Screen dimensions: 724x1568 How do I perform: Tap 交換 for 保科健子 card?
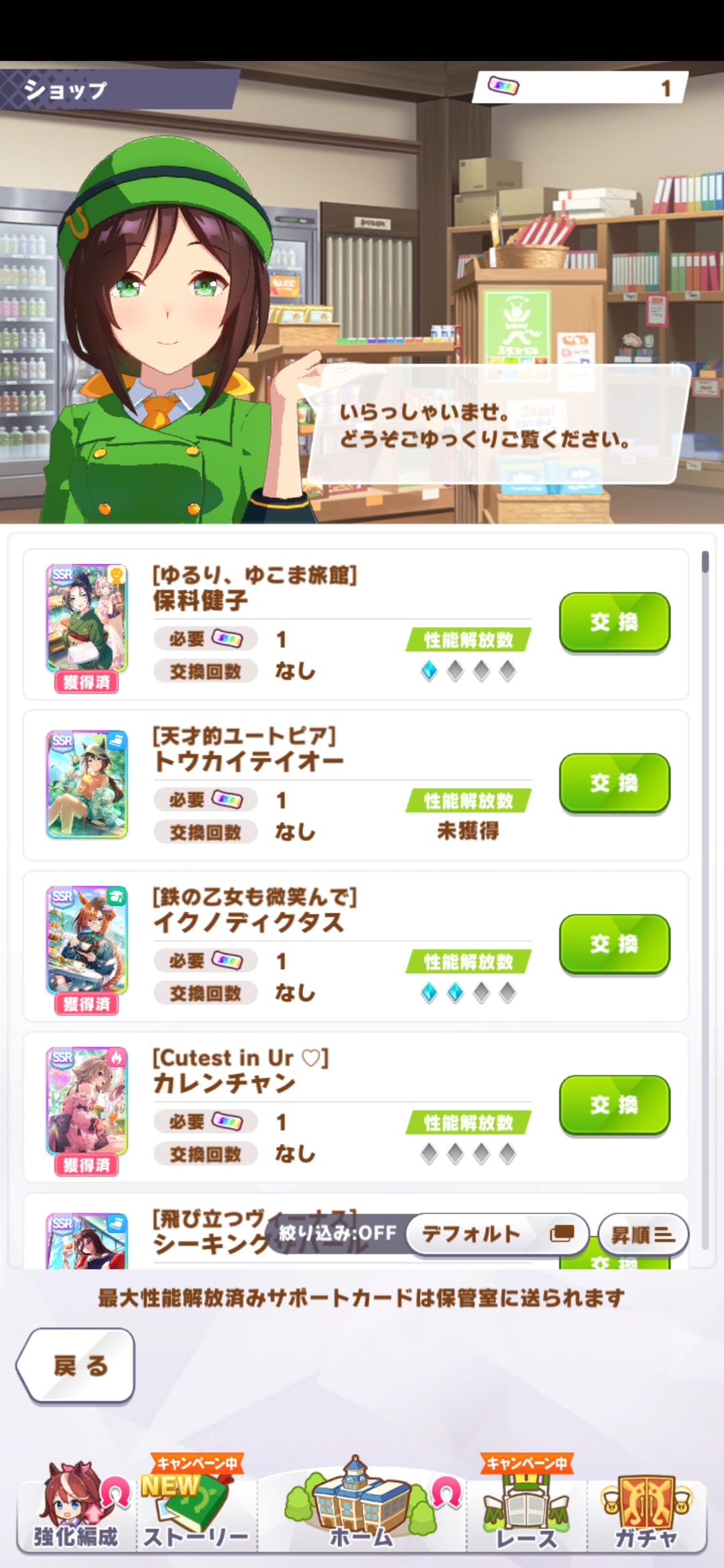point(614,623)
